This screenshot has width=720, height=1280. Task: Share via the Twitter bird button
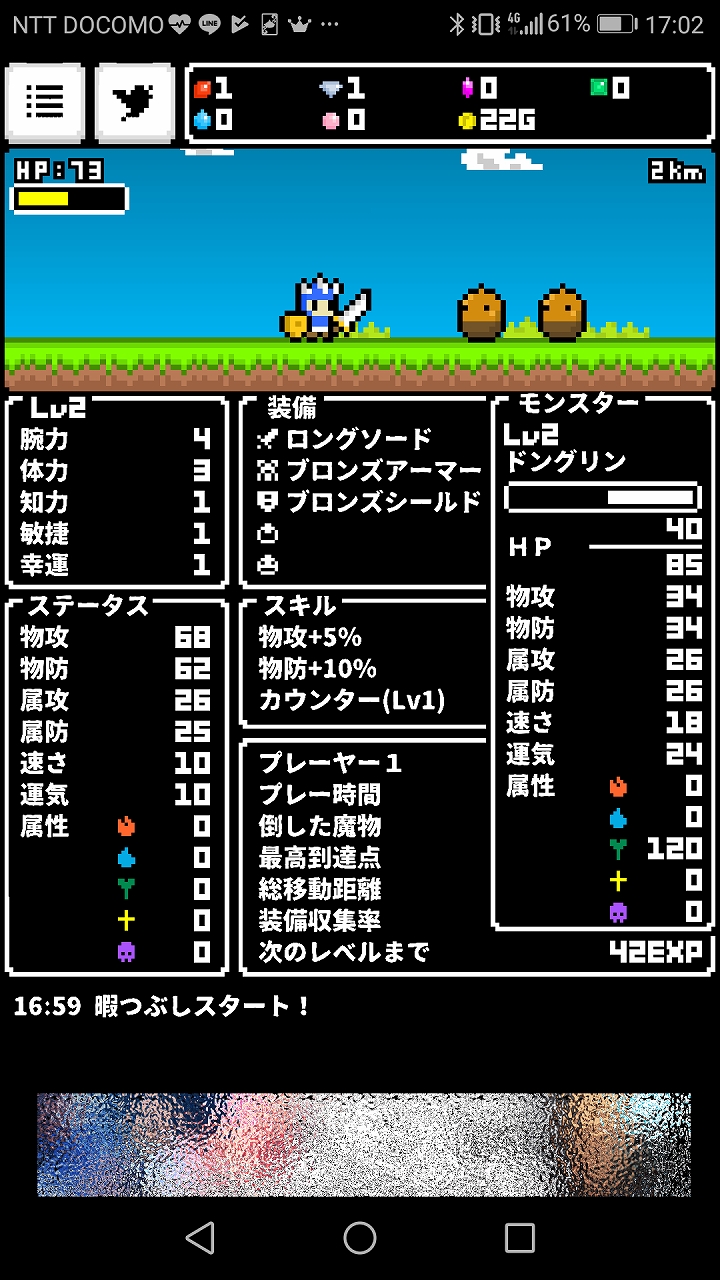[133, 103]
